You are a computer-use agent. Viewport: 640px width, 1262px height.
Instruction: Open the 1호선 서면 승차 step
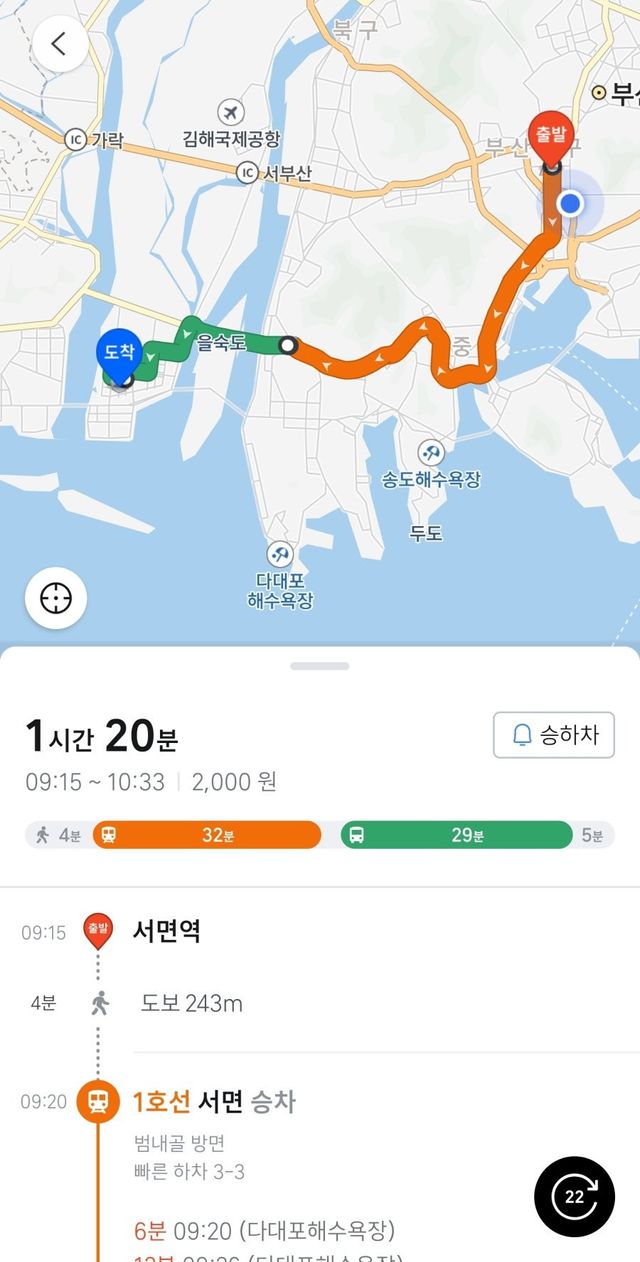click(214, 1102)
